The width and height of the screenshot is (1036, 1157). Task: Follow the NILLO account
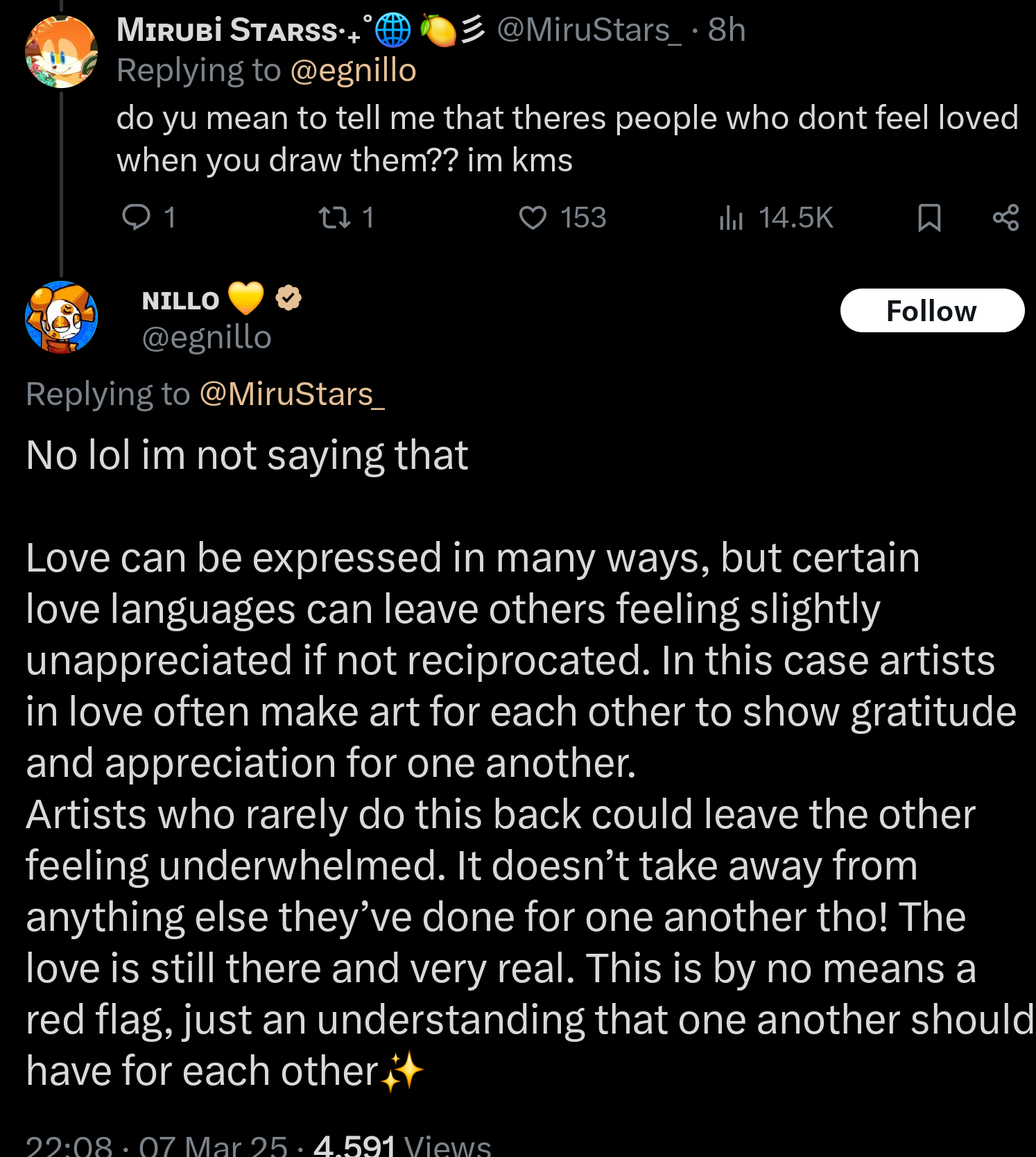tap(931, 311)
